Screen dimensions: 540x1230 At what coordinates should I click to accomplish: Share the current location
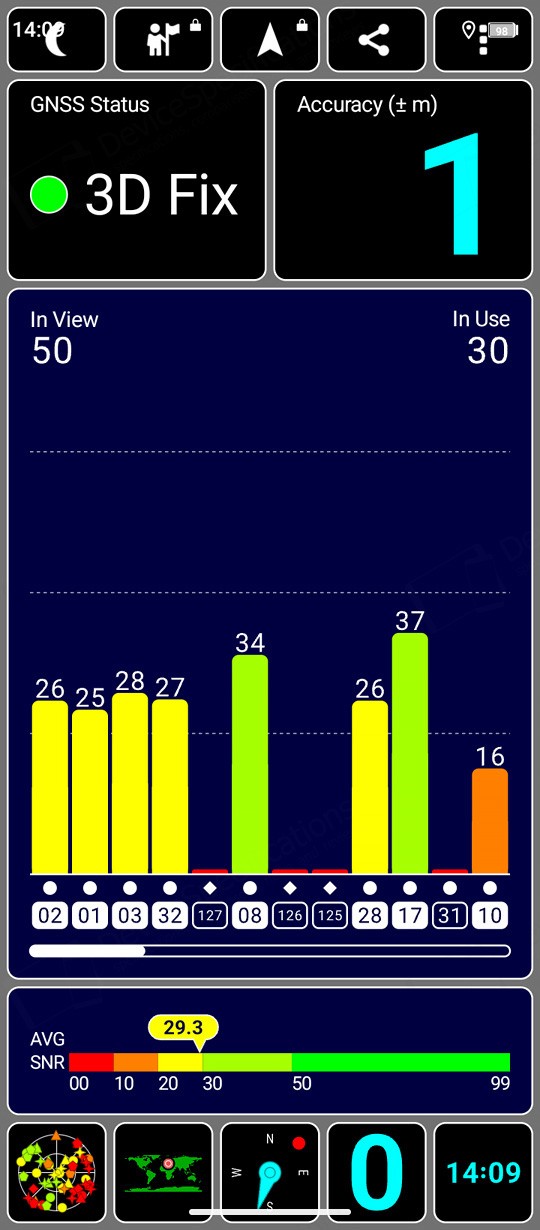click(376, 40)
